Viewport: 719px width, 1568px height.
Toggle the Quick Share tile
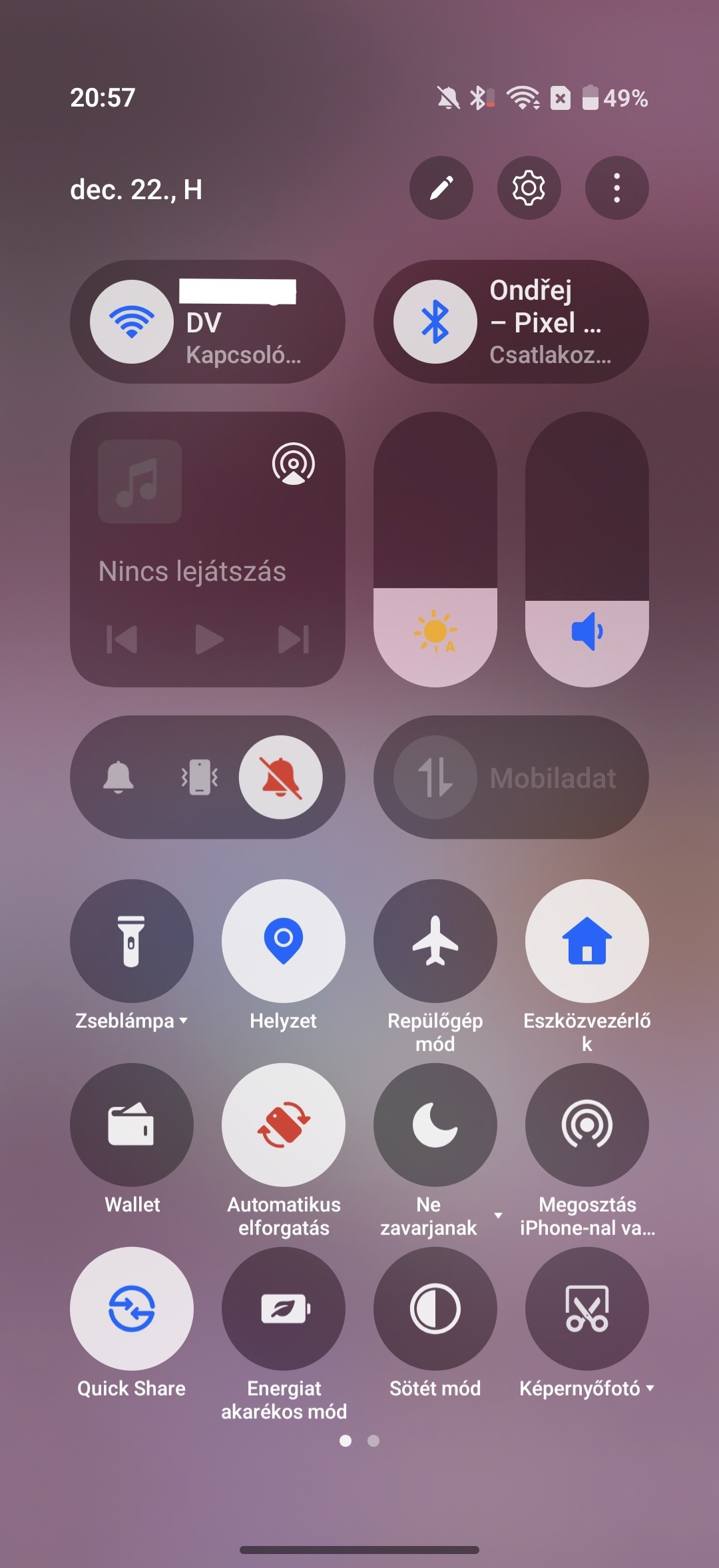coord(132,1308)
